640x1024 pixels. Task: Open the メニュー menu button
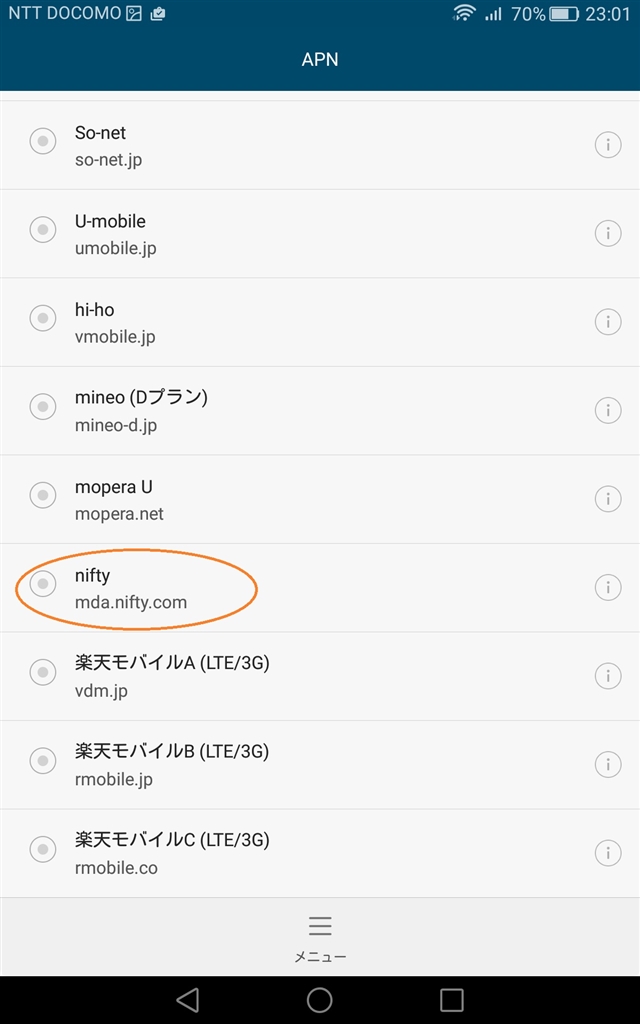pyautogui.click(x=320, y=936)
